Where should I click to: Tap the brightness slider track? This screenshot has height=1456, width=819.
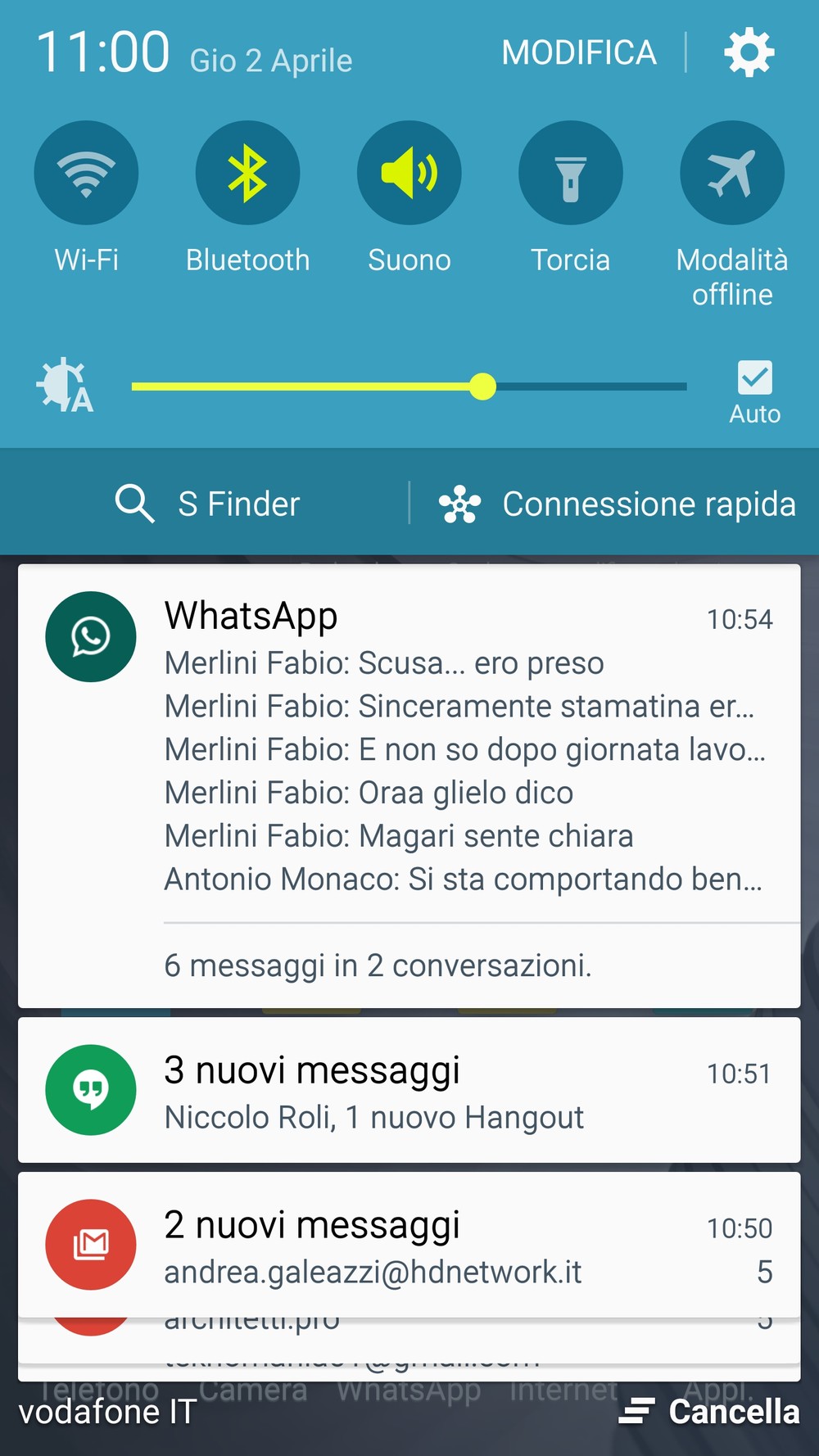click(x=409, y=386)
